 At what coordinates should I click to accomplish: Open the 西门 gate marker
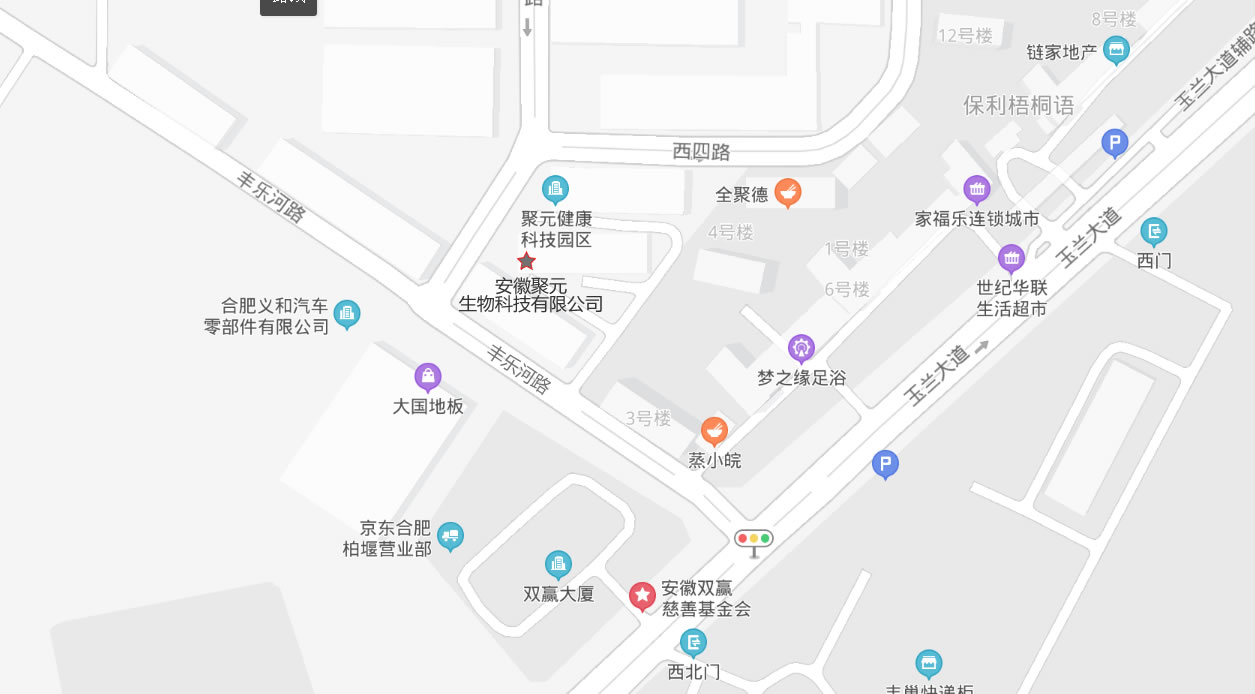tap(1154, 232)
